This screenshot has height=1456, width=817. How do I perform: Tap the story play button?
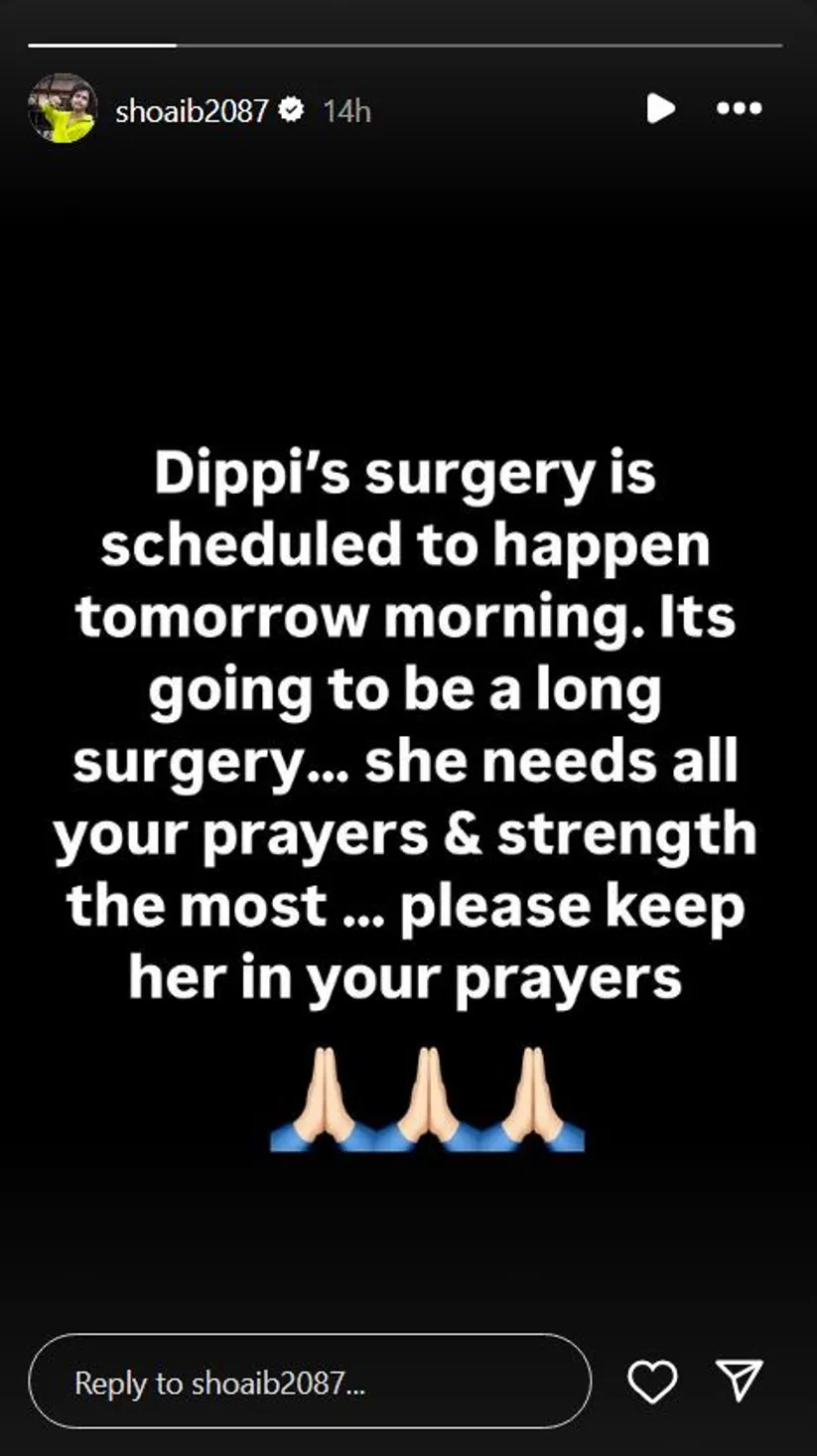(x=660, y=108)
